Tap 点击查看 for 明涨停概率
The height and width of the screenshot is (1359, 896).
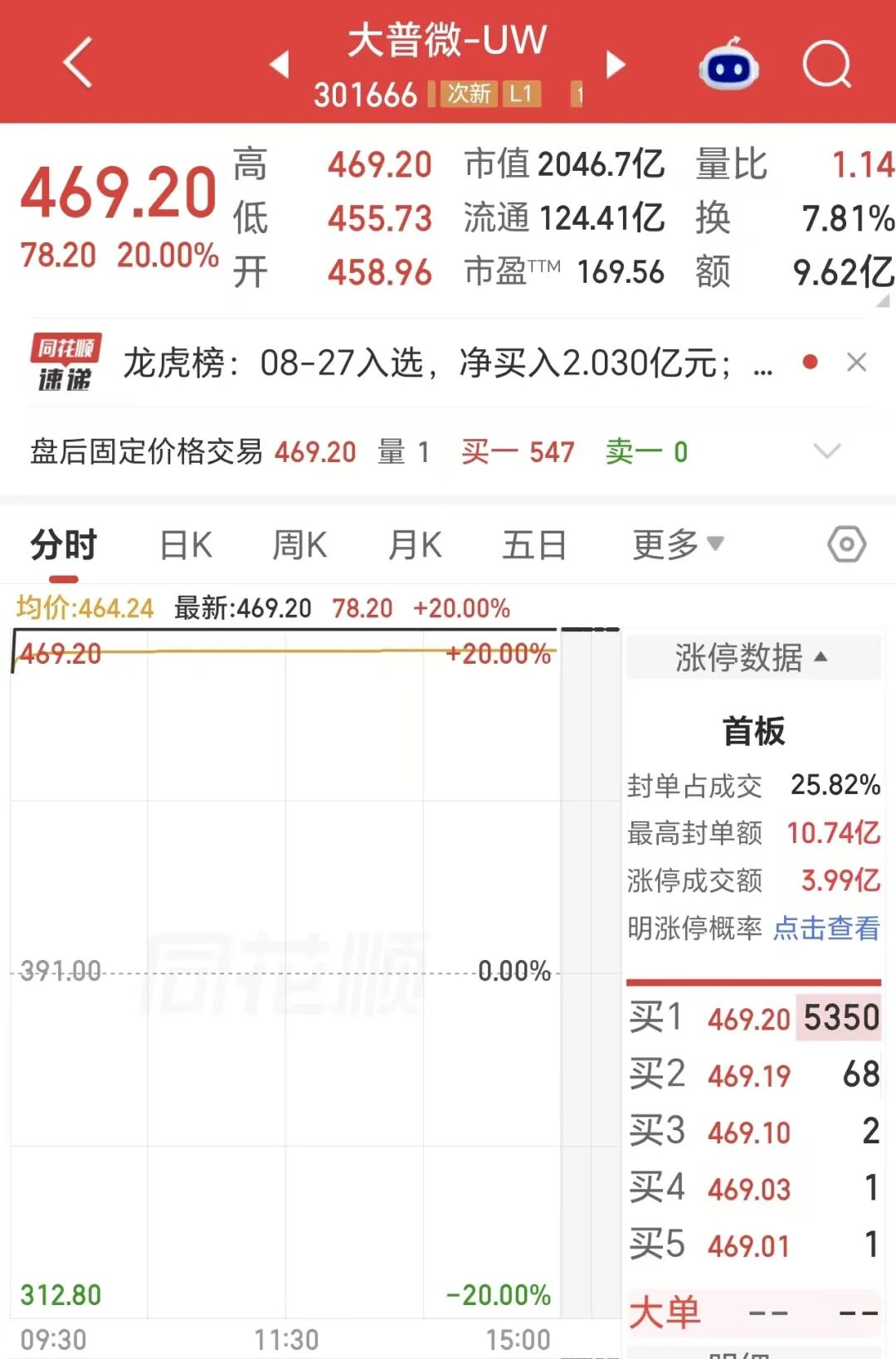(826, 928)
